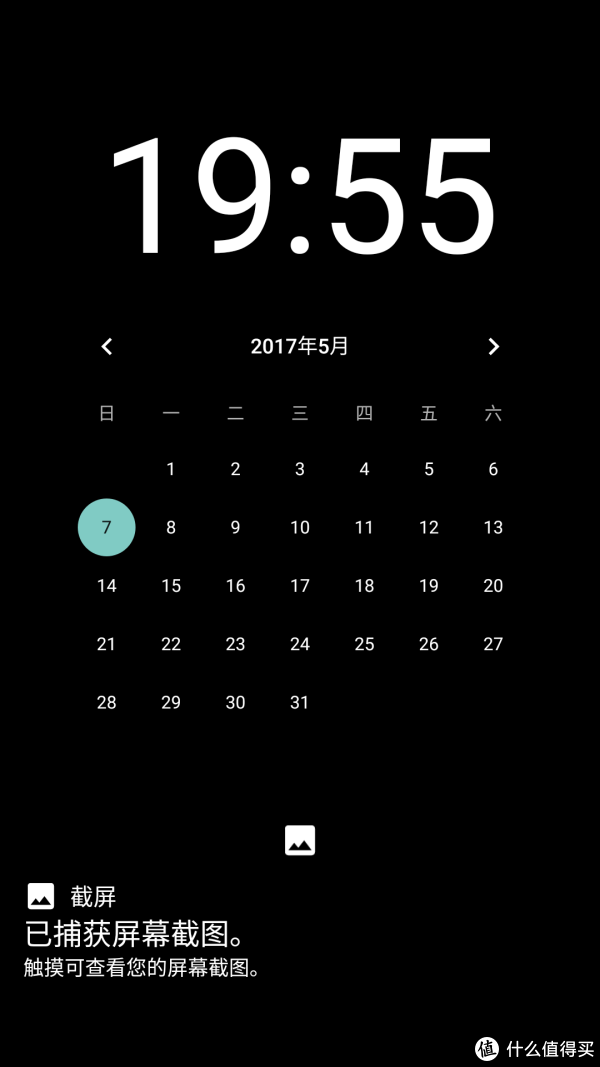Choose date 31 in the calendar
600x1067 pixels.
click(x=299, y=702)
